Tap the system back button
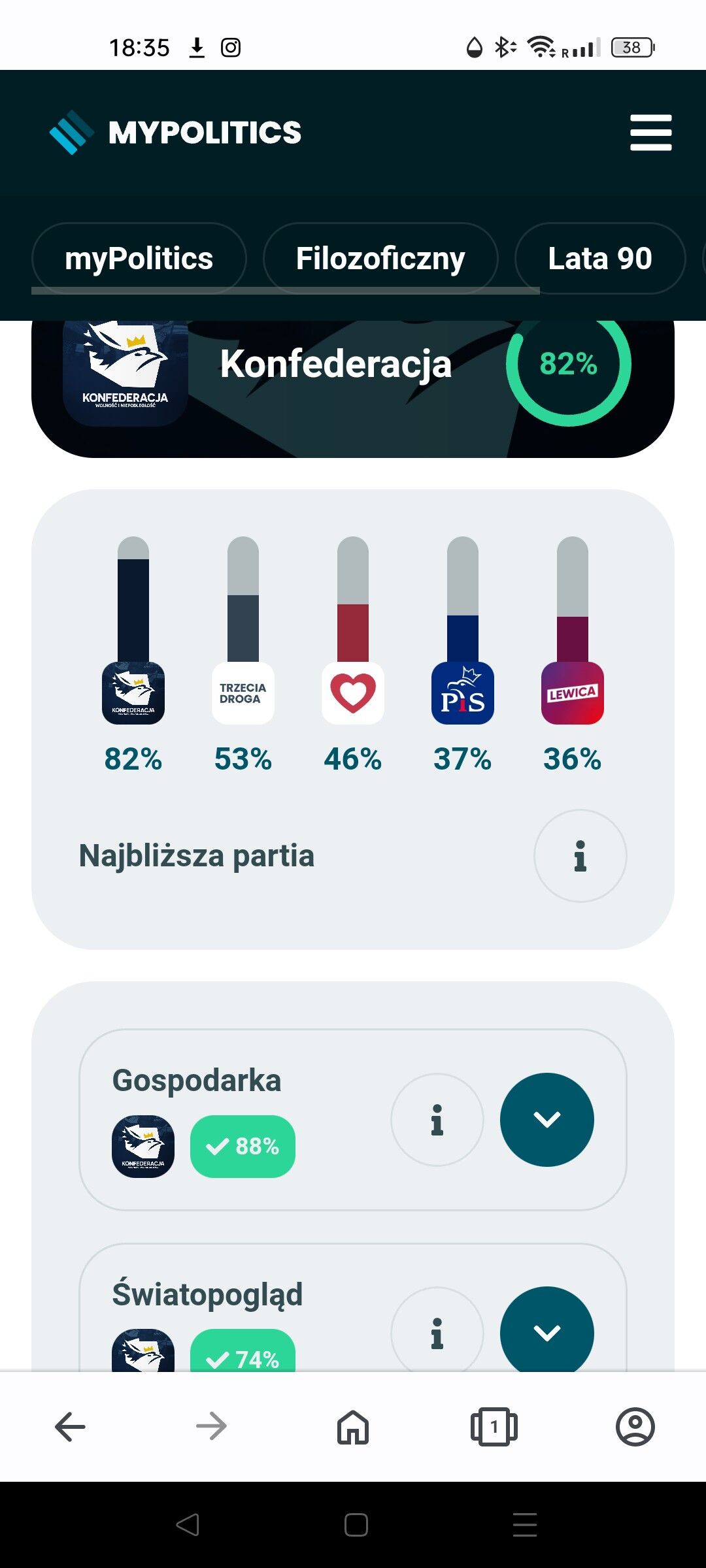706x1568 pixels. pos(188,1525)
